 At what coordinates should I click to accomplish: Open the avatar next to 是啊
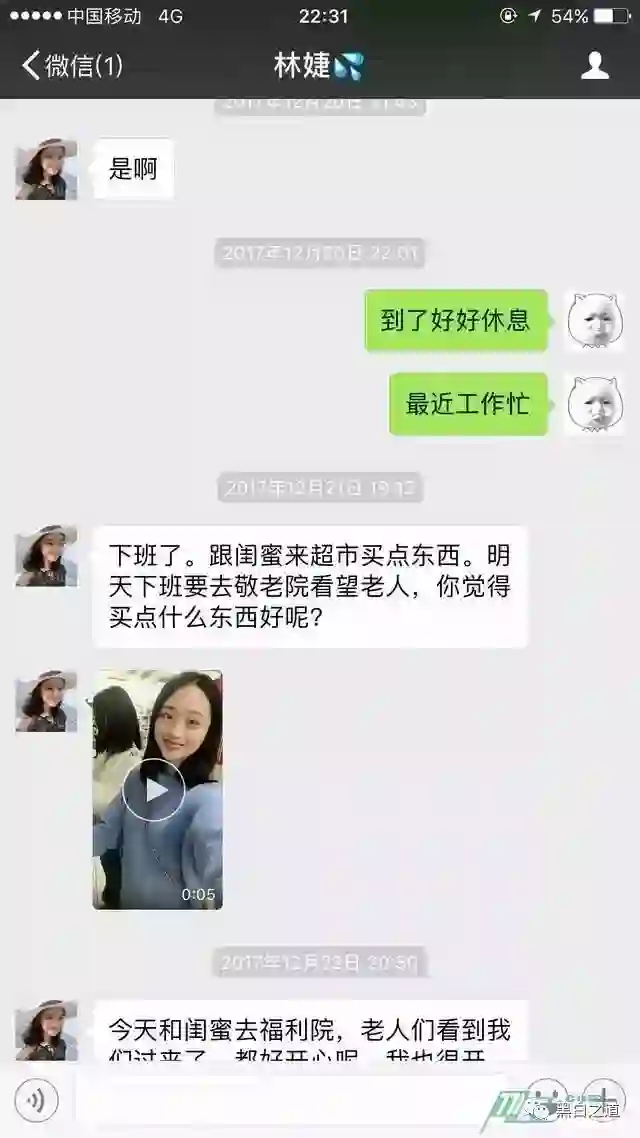(46, 169)
